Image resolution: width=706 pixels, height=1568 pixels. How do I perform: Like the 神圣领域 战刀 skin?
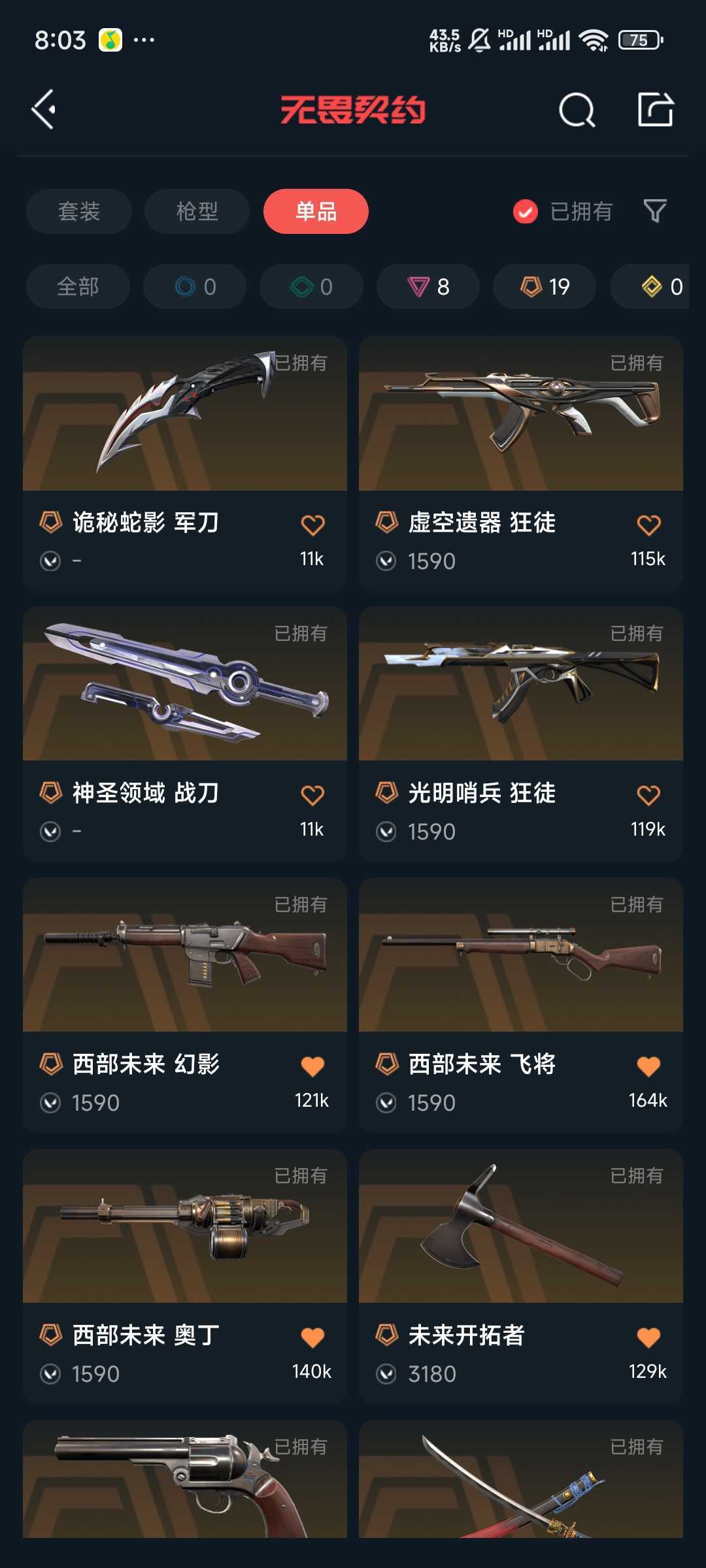coord(312,795)
